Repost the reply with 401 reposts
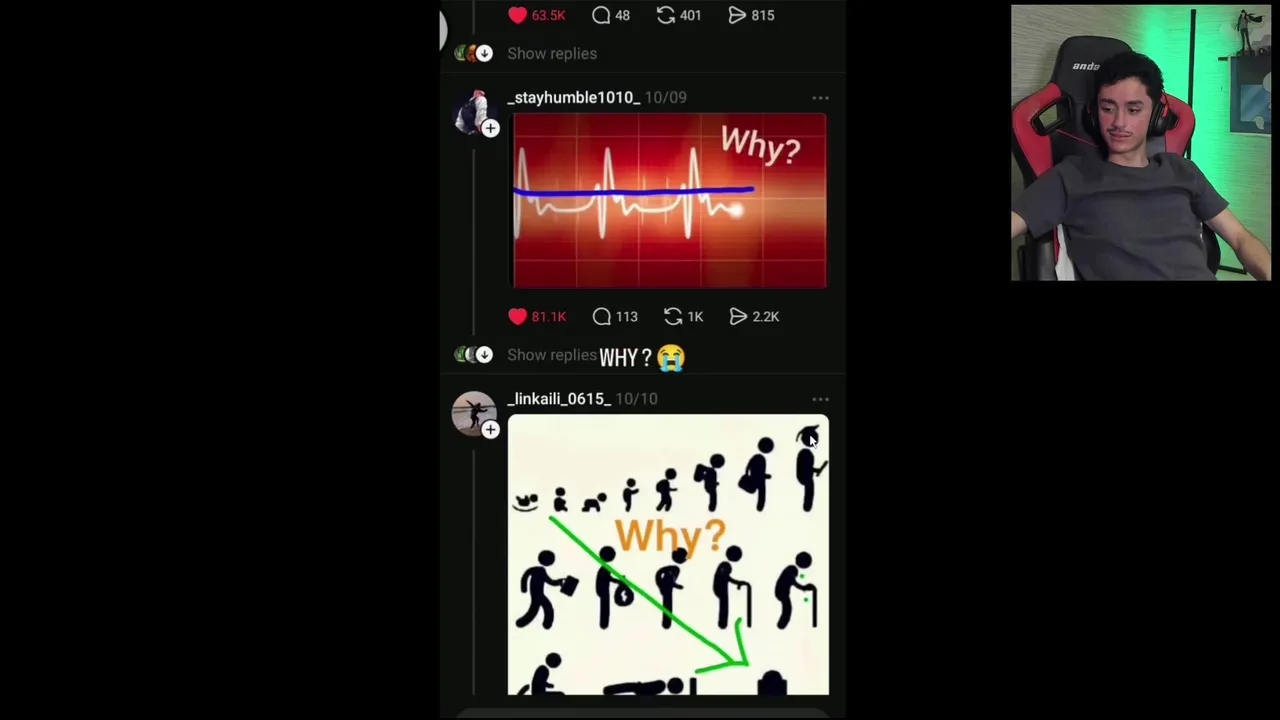 click(x=665, y=15)
